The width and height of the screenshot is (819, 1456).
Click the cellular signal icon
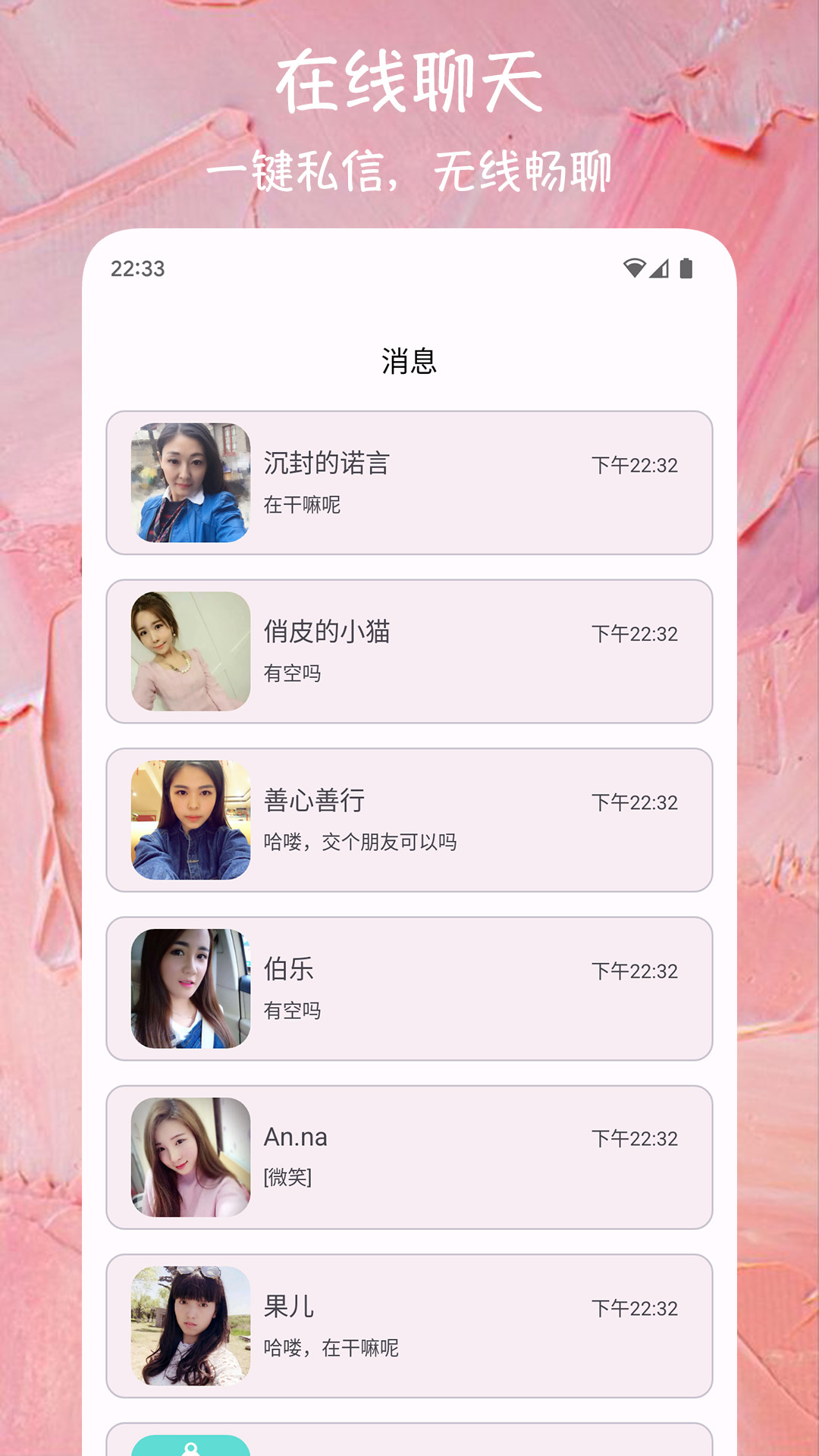coord(658,267)
